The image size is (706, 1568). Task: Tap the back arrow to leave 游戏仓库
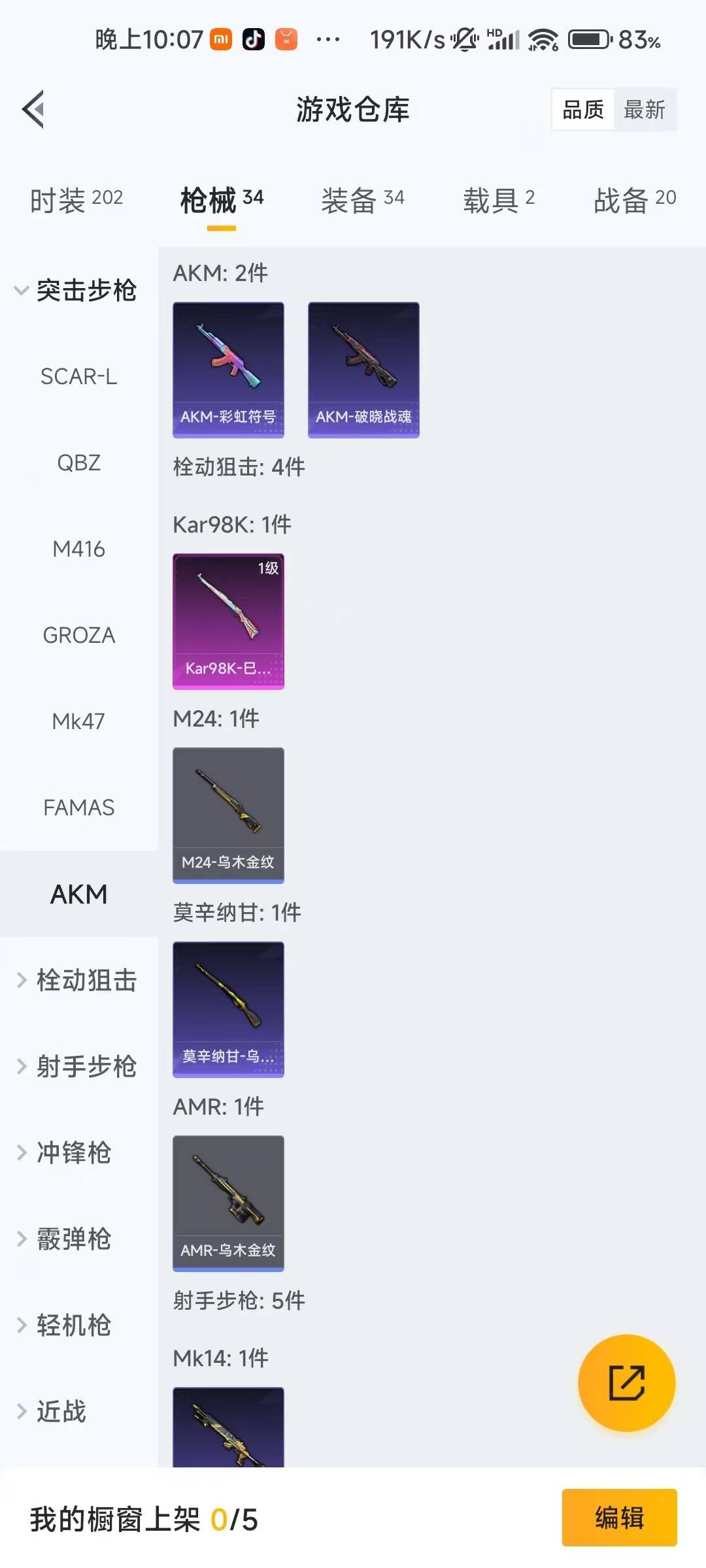32,109
